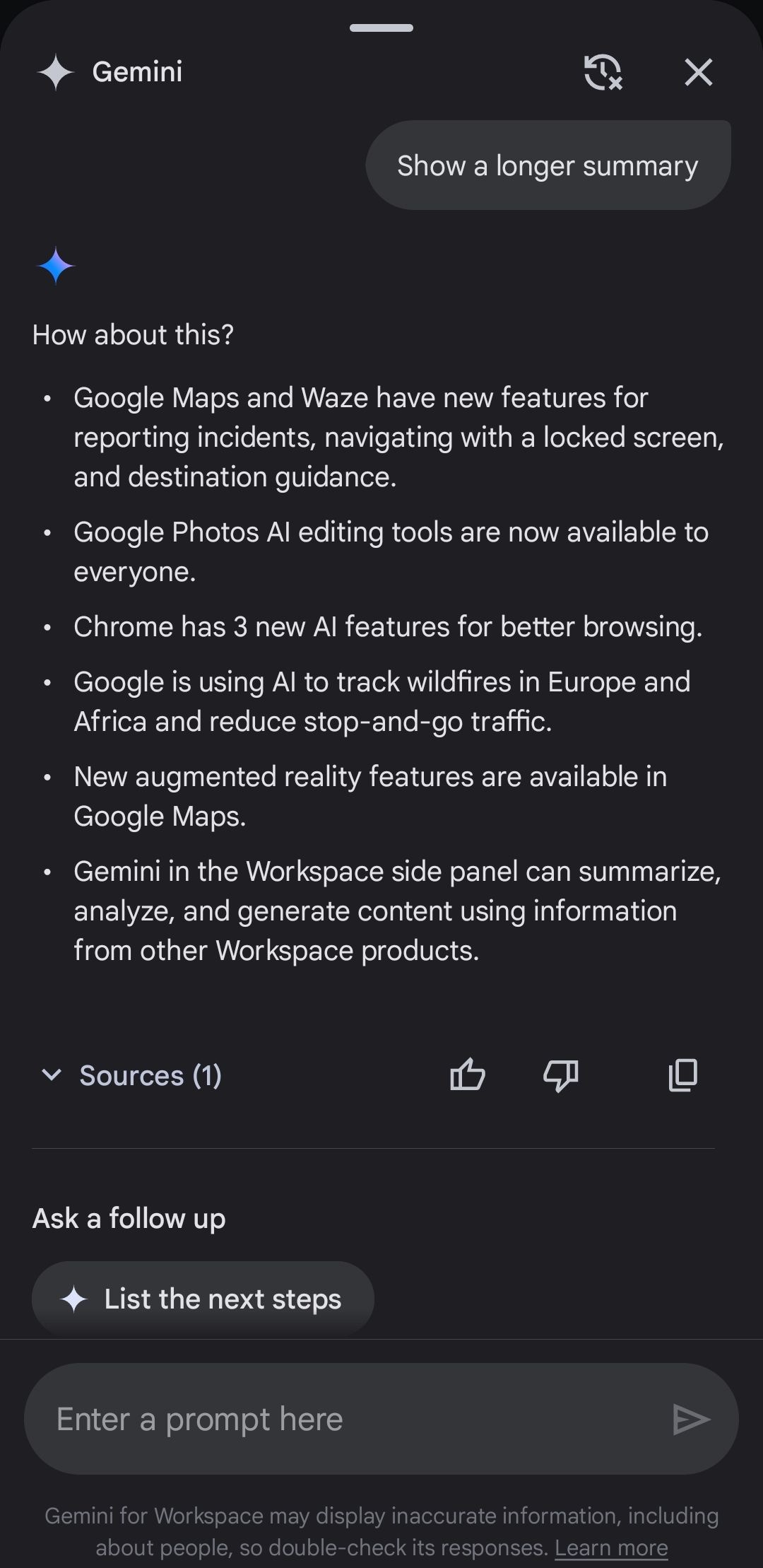Give the response a thumbs down
Viewport: 763px width, 1568px height.
click(561, 1075)
